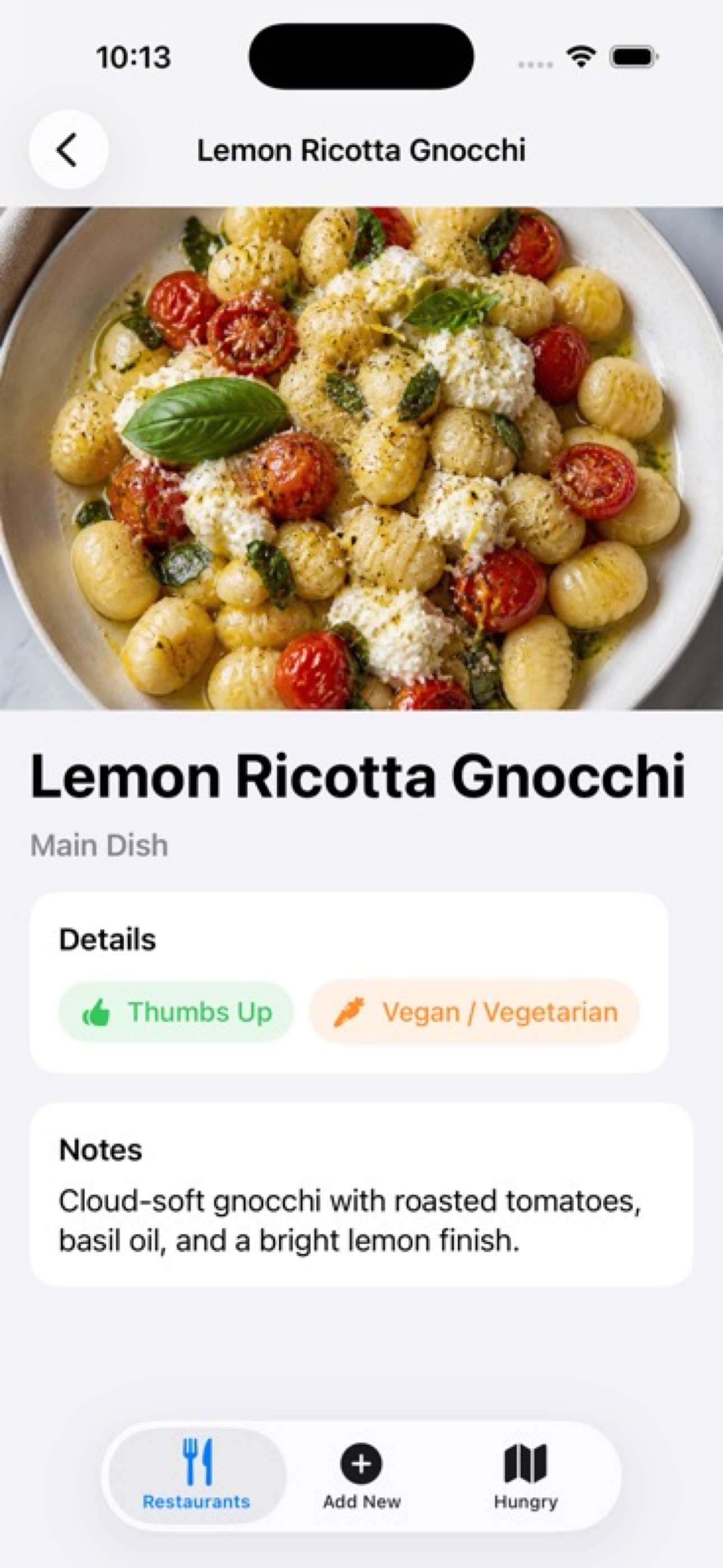Viewport: 723px width, 1568px height.
Task: Open the gnocchi dish photo
Action: click(x=361, y=458)
